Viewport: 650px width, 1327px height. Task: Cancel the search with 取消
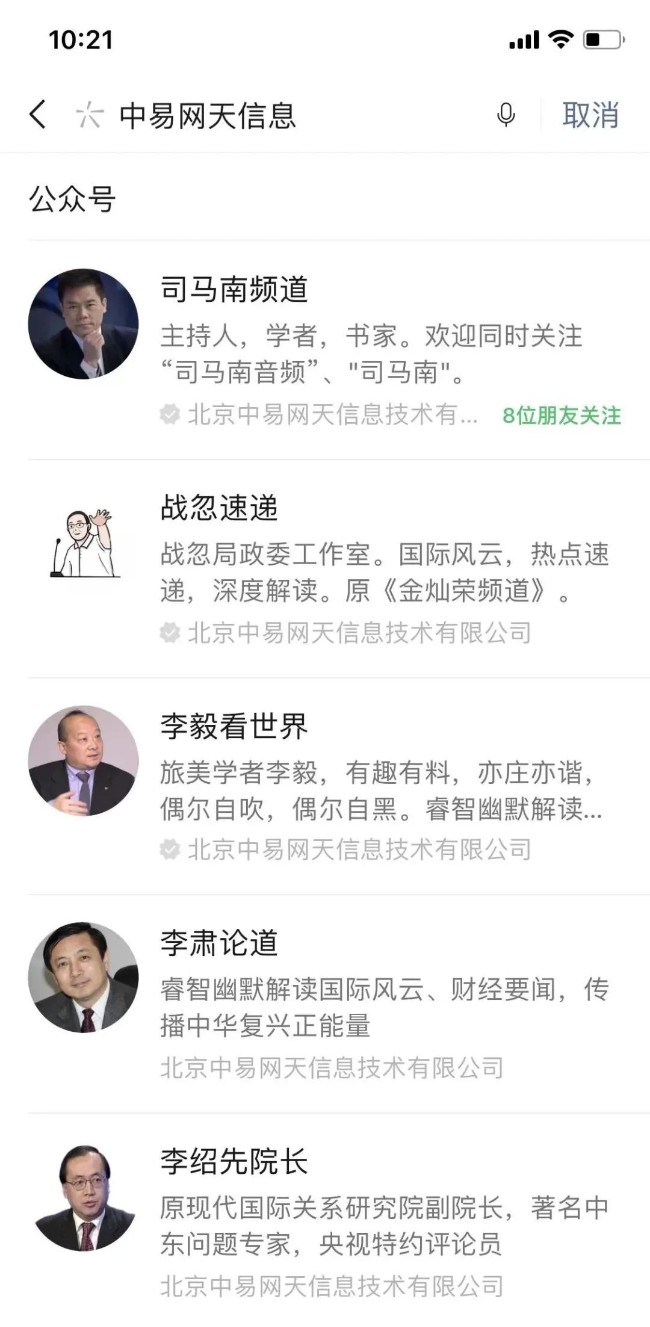[x=590, y=116]
